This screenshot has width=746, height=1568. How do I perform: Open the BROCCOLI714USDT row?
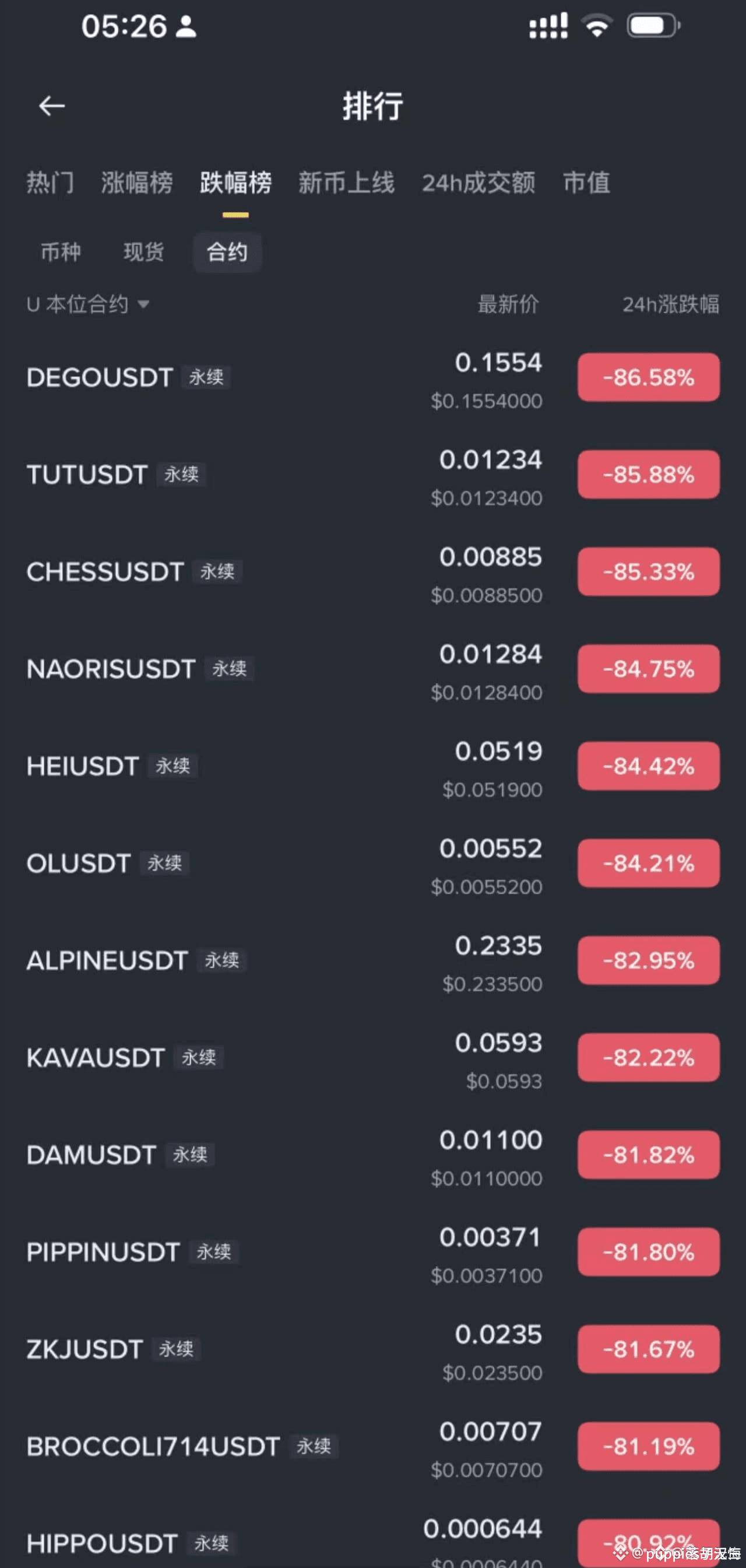[x=153, y=1446]
